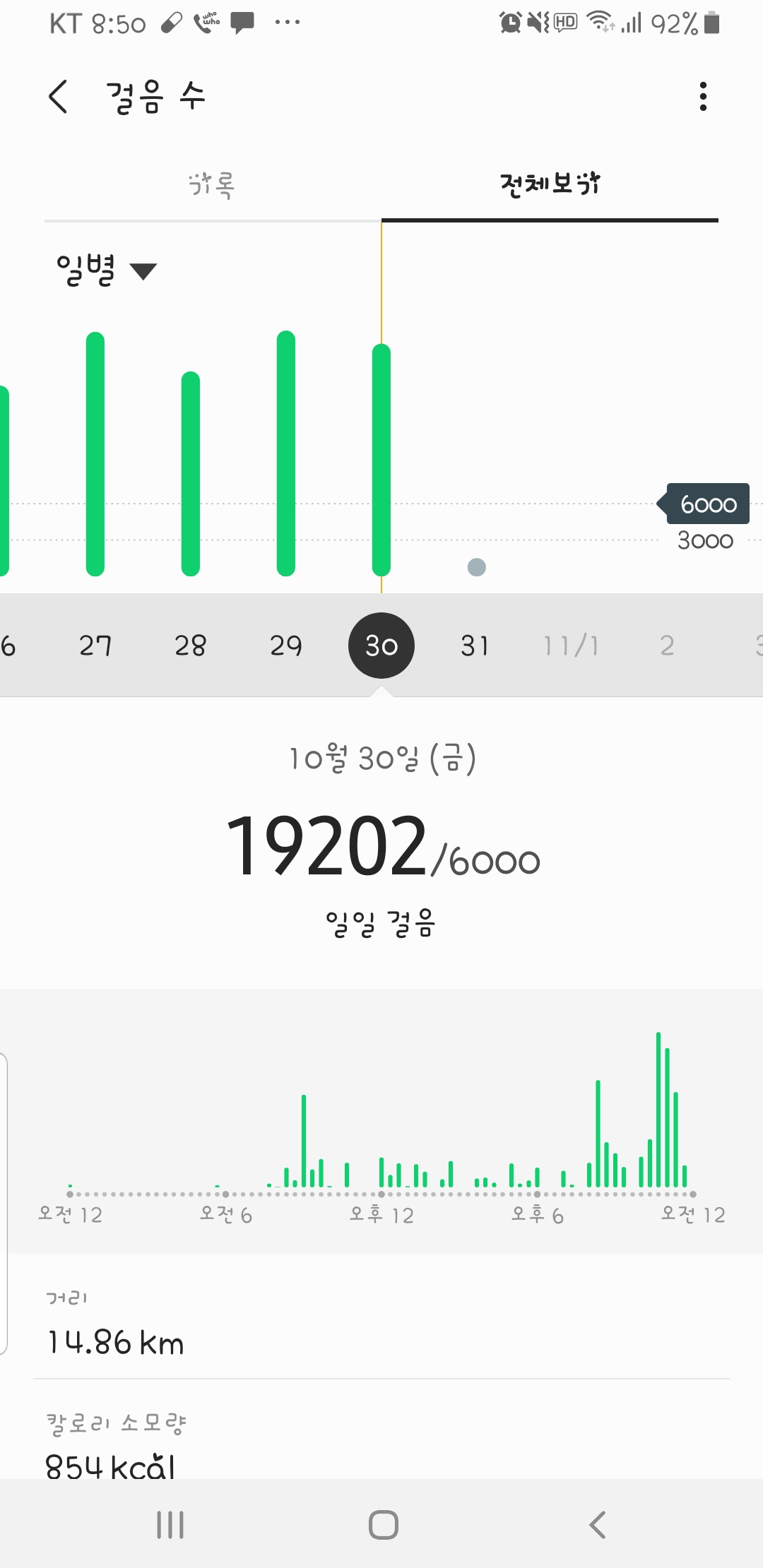Choose day 29 in the date strip
763x1568 pixels.
tap(286, 646)
